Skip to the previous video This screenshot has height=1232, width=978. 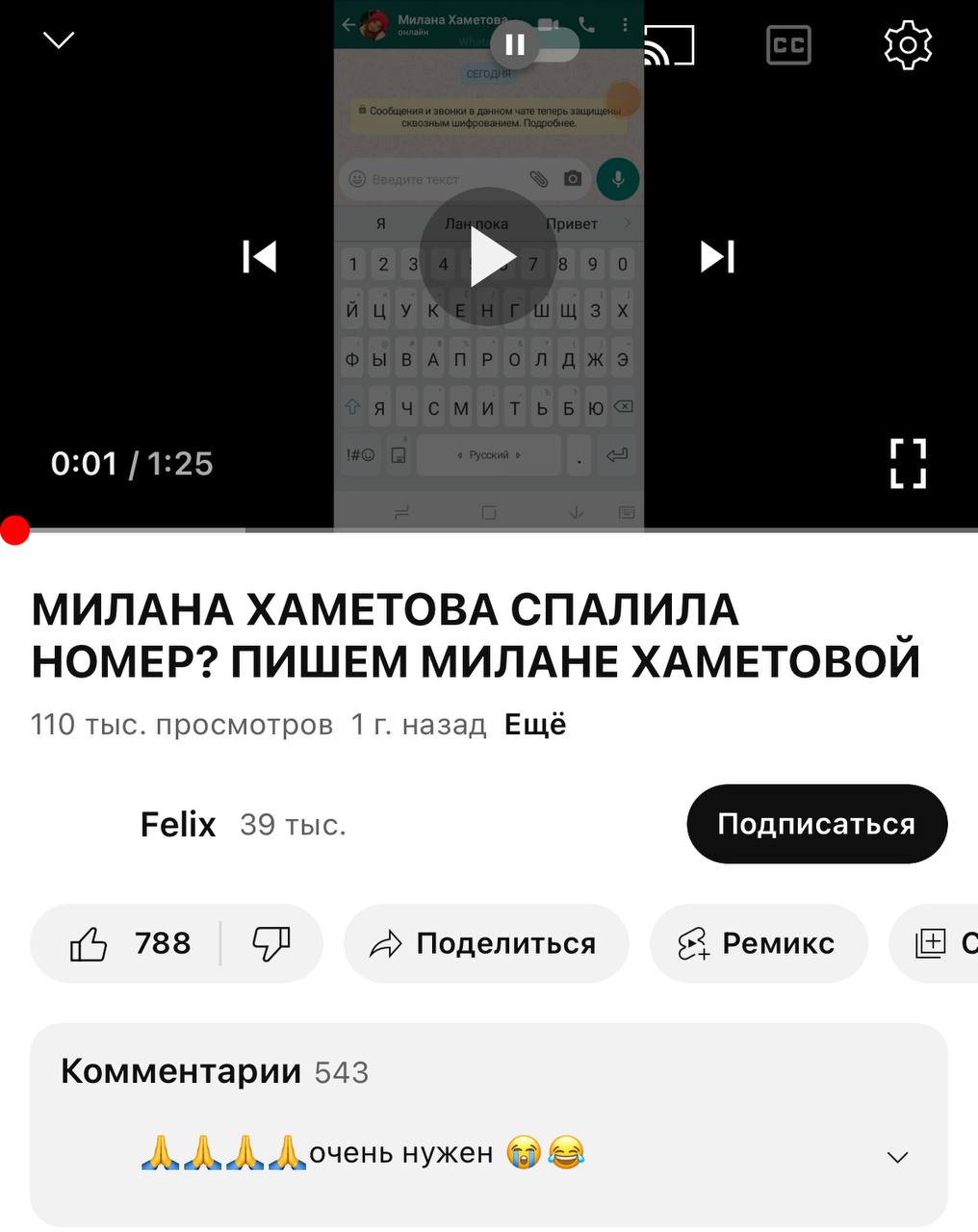pos(259,257)
